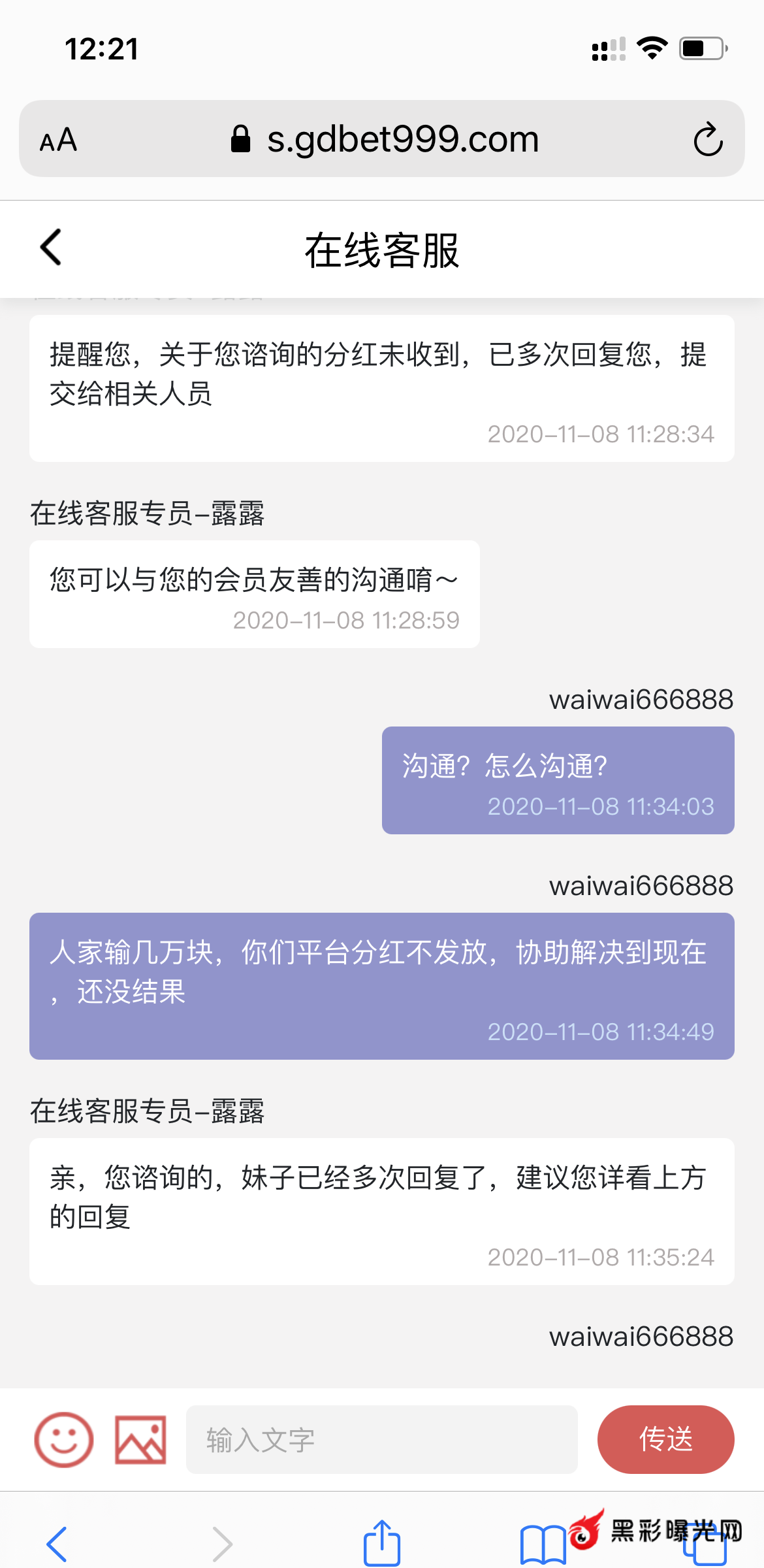This screenshot has width=764, height=1568.
Task: Open the emoji picker
Action: click(x=63, y=1440)
